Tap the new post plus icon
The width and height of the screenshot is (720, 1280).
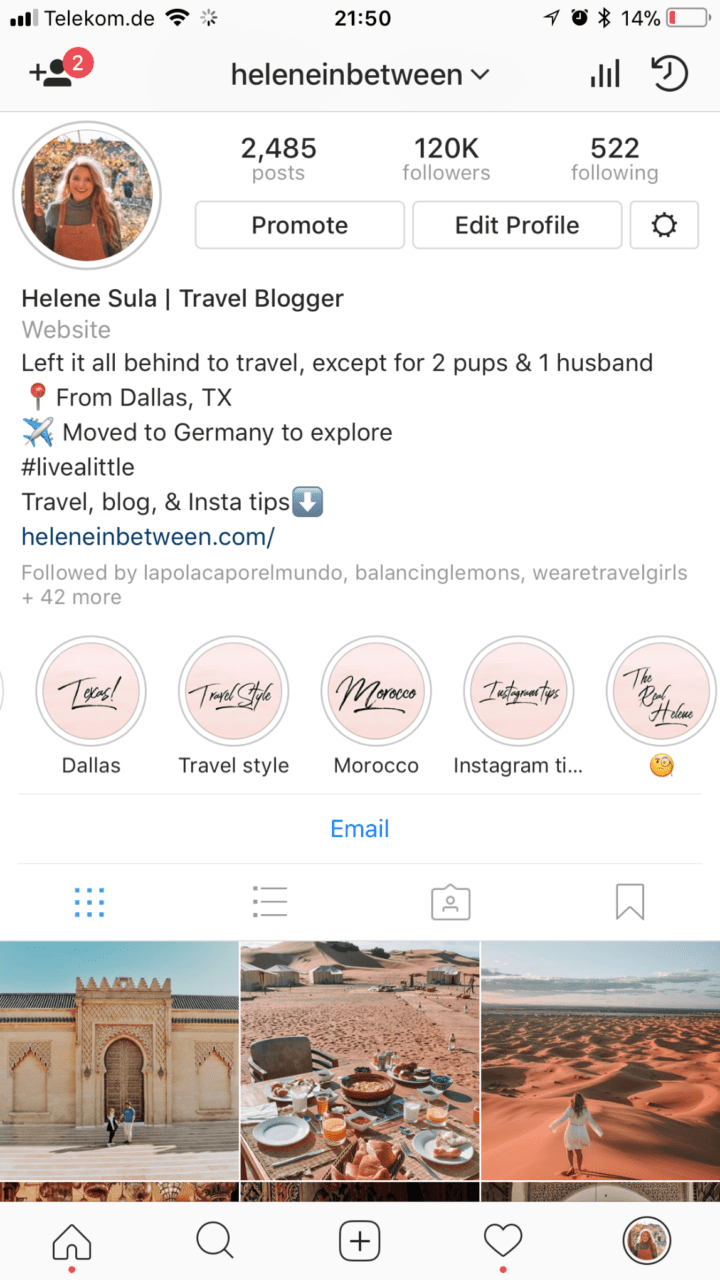point(359,1240)
